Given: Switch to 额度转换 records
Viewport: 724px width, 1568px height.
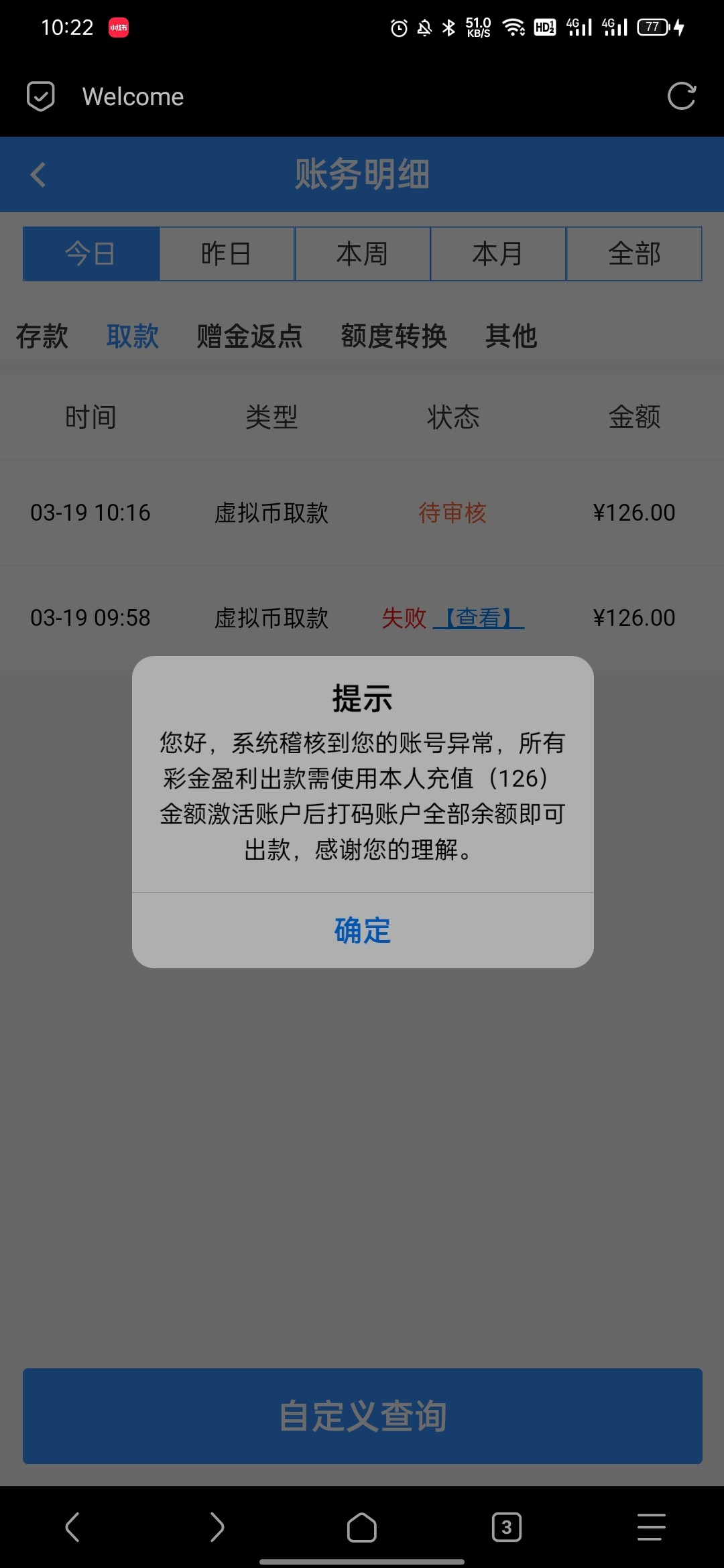Looking at the screenshot, I should (x=394, y=336).
